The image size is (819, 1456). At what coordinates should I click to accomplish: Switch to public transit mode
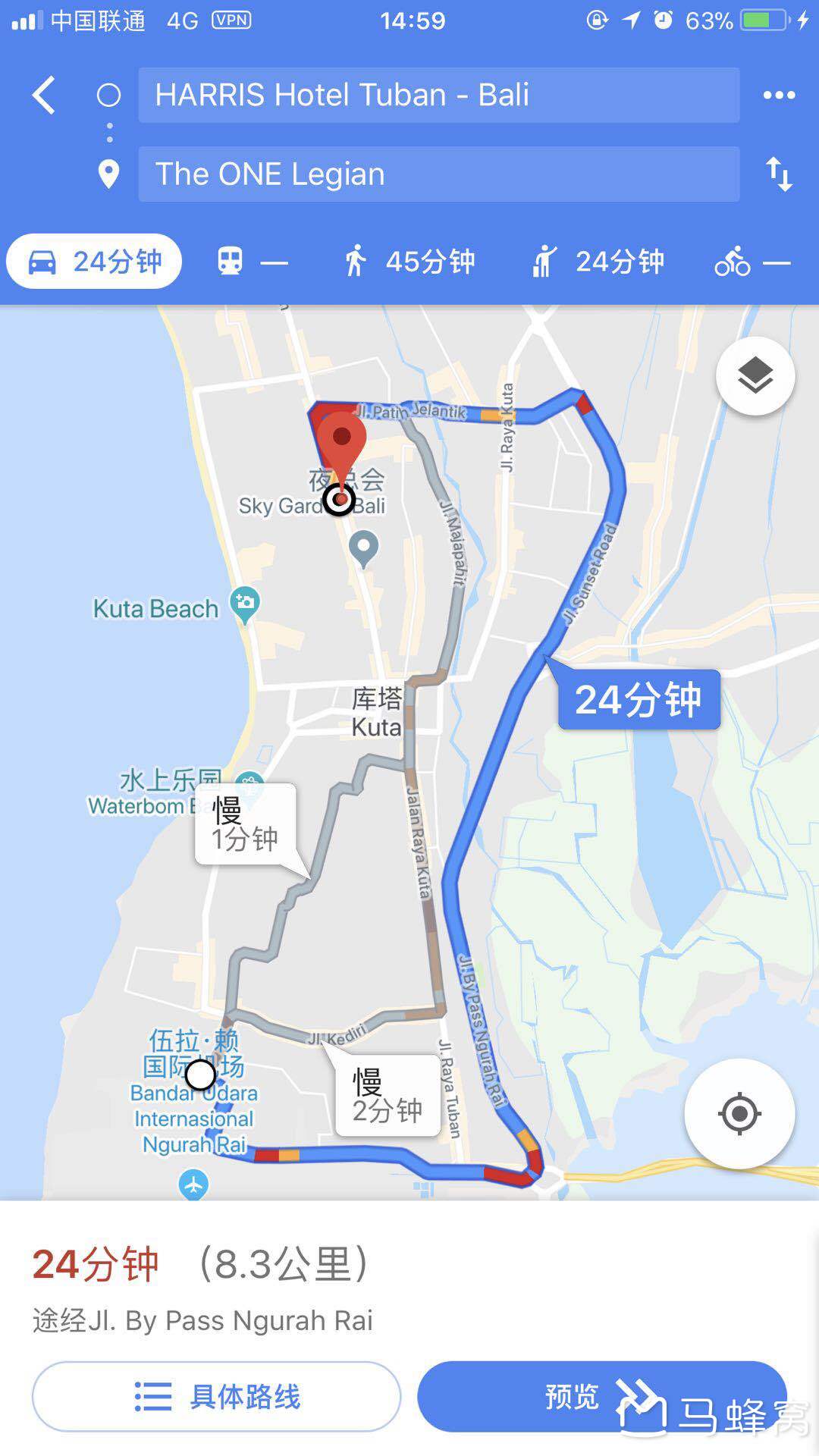pos(252,262)
